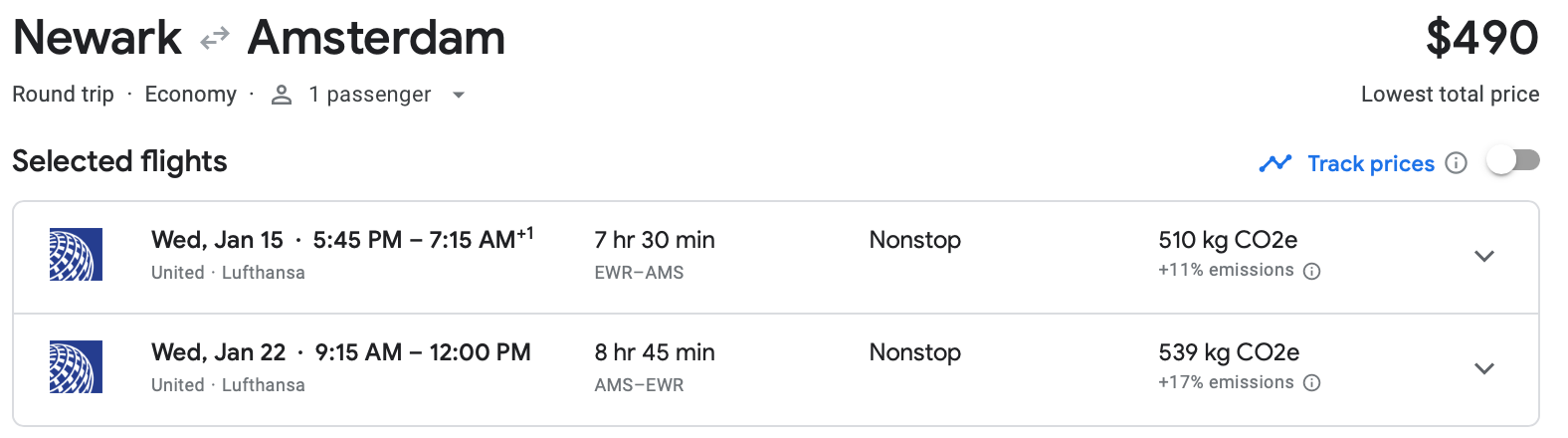Expand the Wed, Jan 15 flight details
This screenshot has height=438, width=1568.
1483,257
